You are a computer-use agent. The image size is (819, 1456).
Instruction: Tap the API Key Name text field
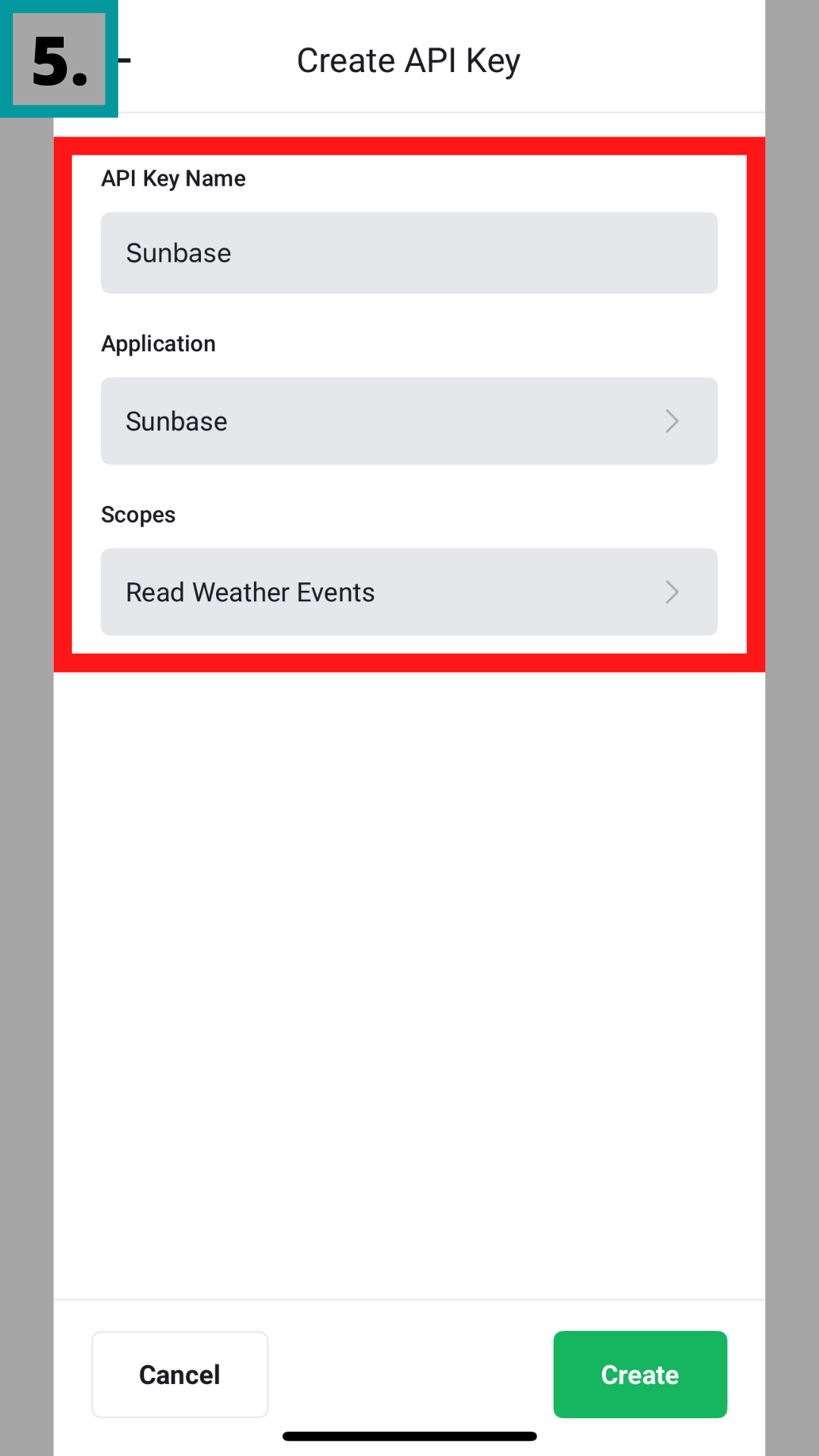tap(409, 253)
